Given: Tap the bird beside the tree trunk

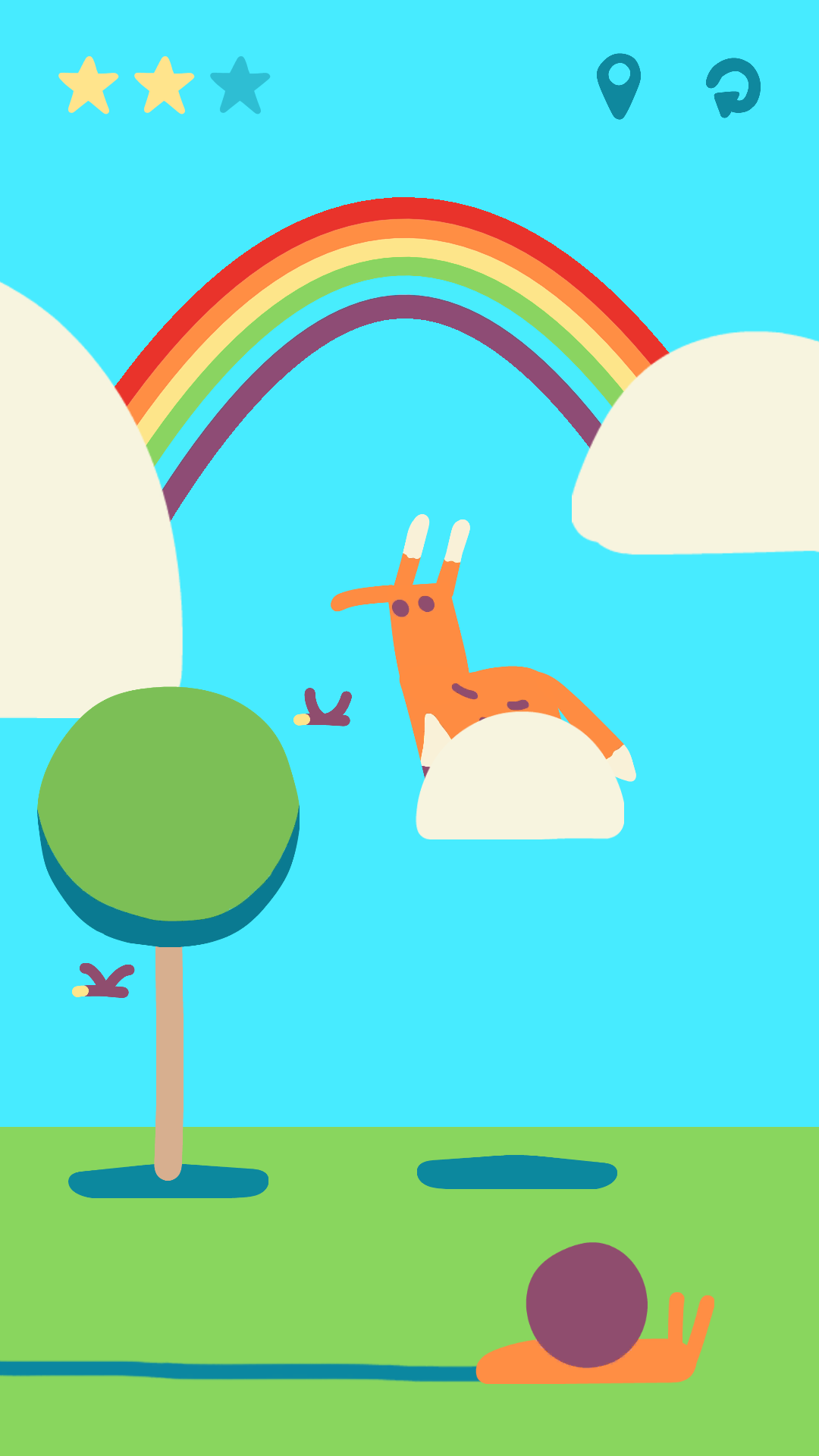Looking at the screenshot, I should [x=103, y=981].
